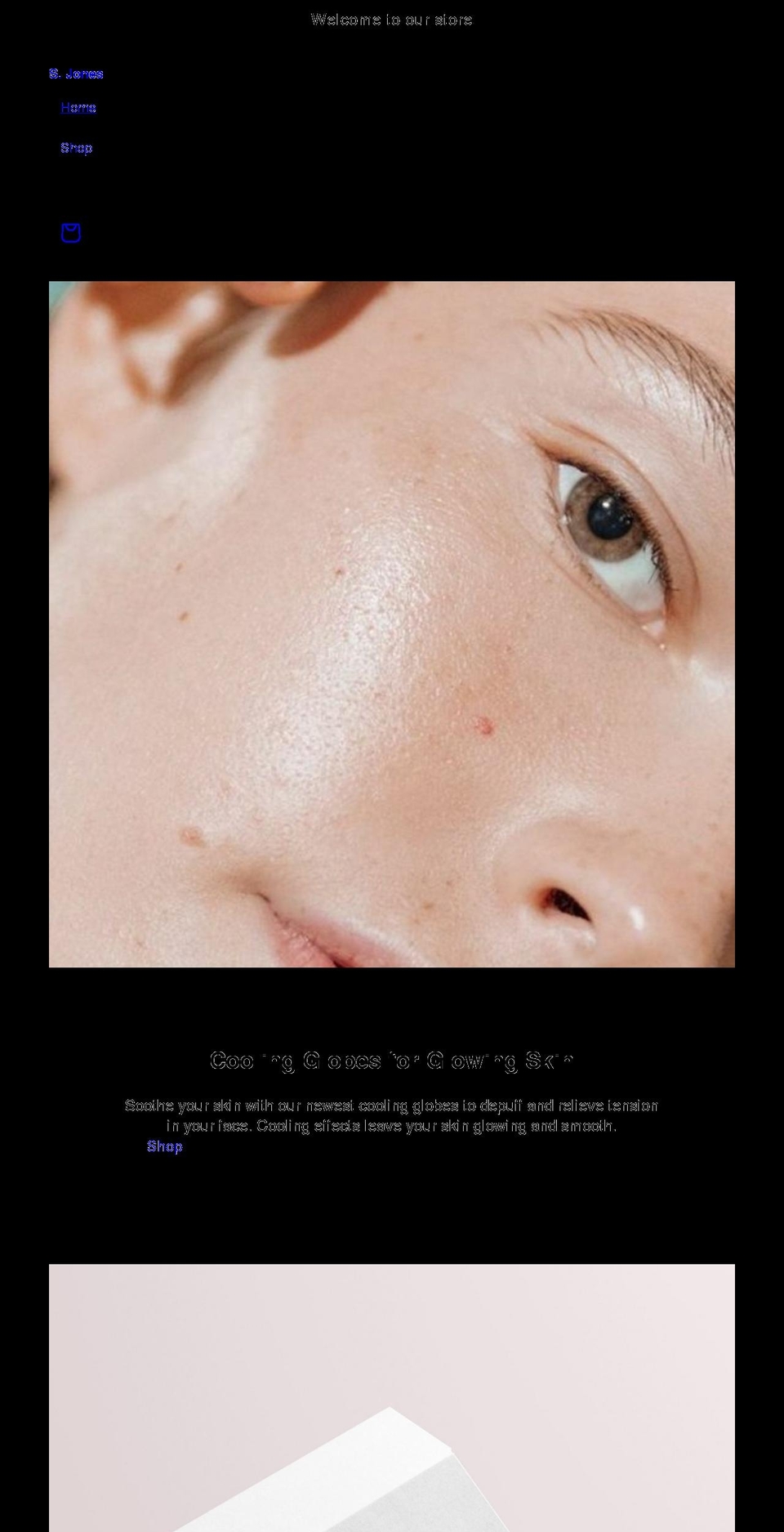Open the S. Jones store link

[x=76, y=74]
